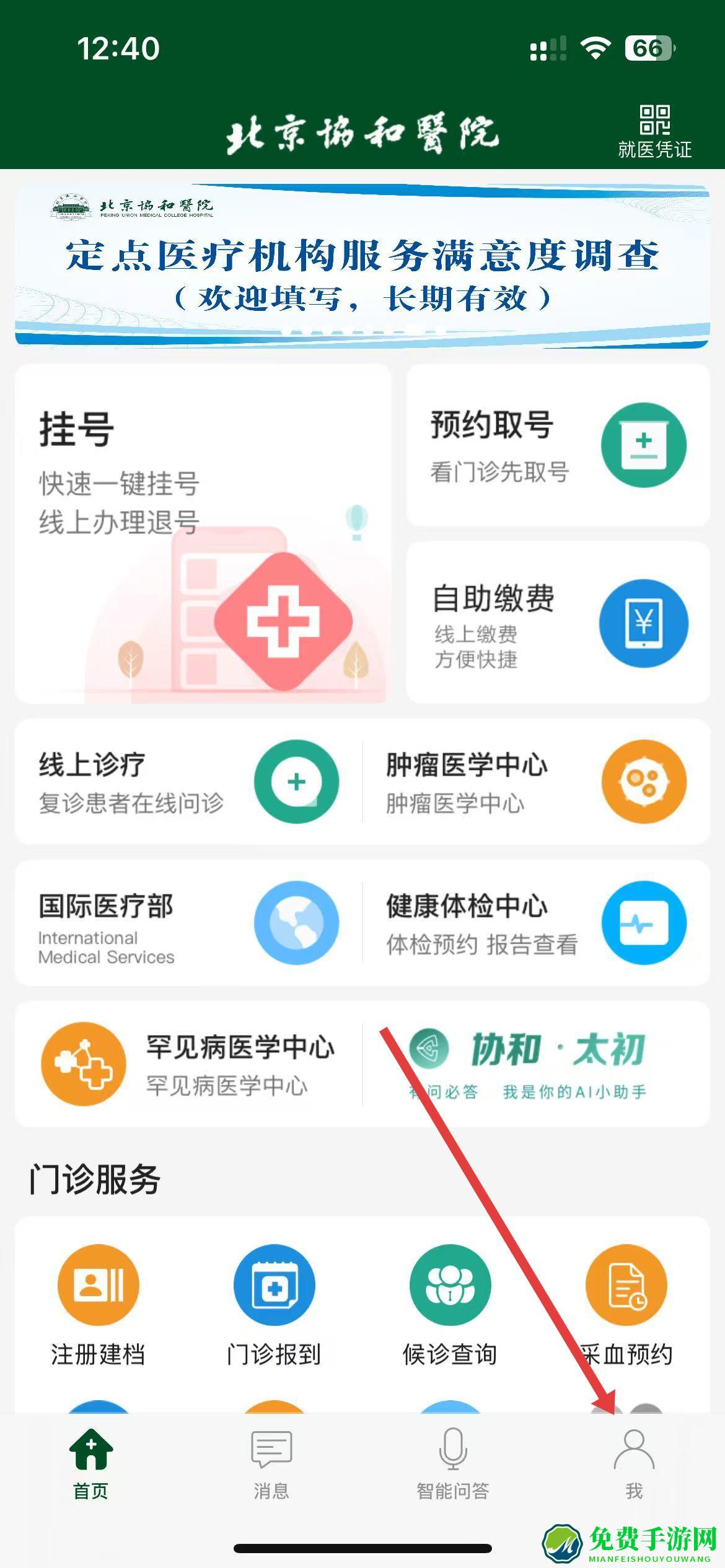The image size is (725, 1568).
Task: Open 肿瘤医学中心
Action: [536, 782]
